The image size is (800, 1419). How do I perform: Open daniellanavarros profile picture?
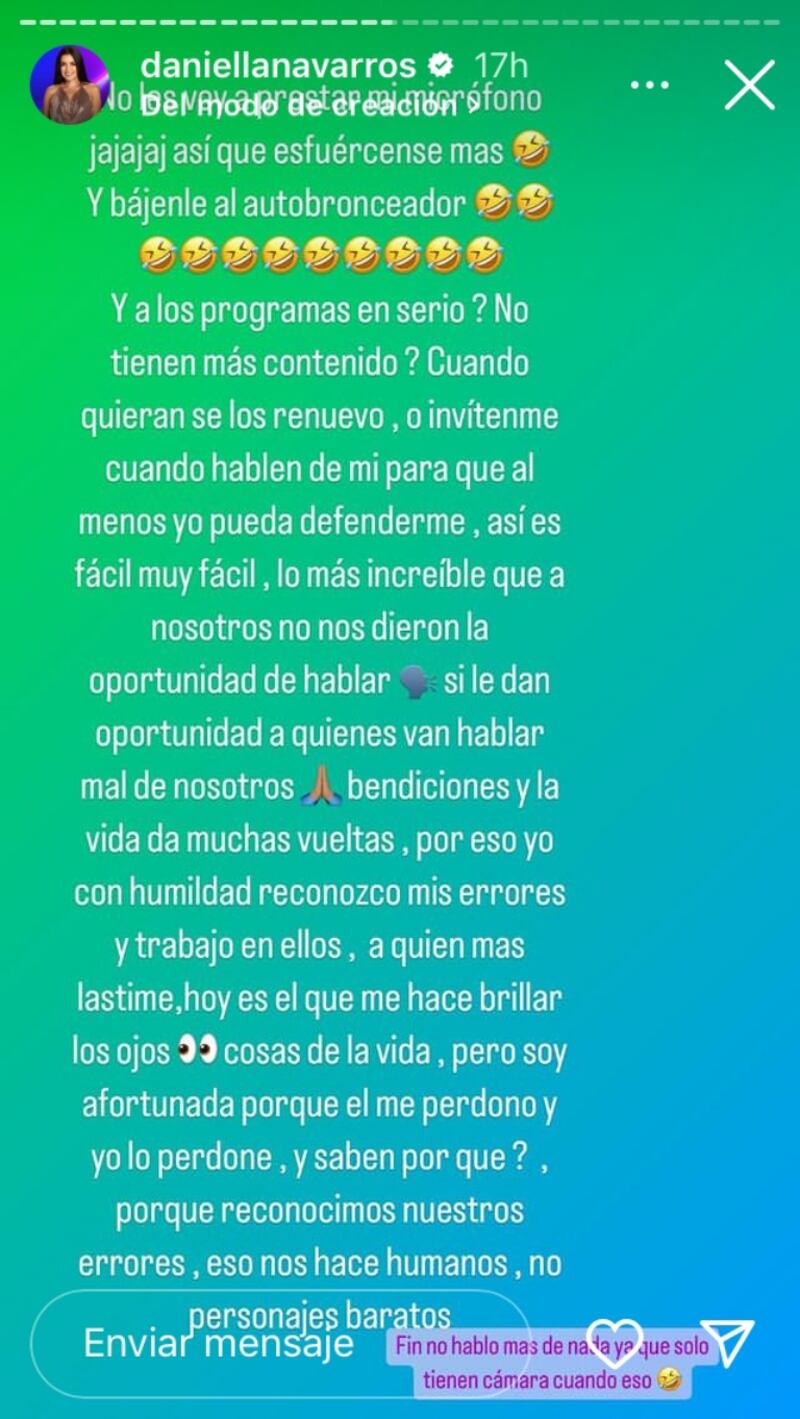[70, 84]
